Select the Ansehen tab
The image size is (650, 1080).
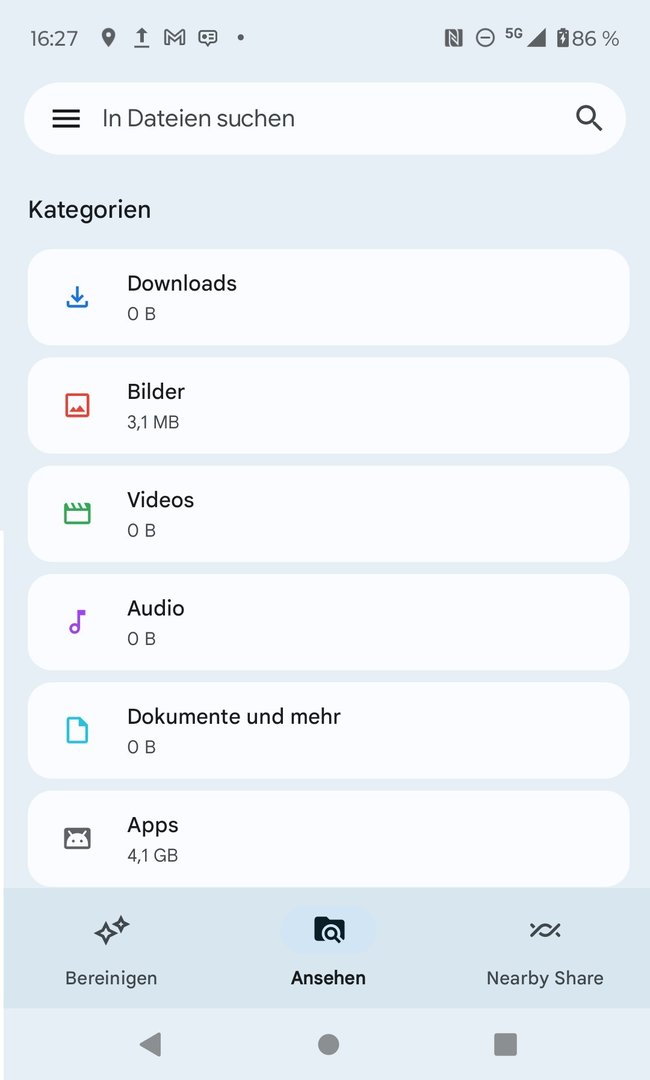point(328,949)
